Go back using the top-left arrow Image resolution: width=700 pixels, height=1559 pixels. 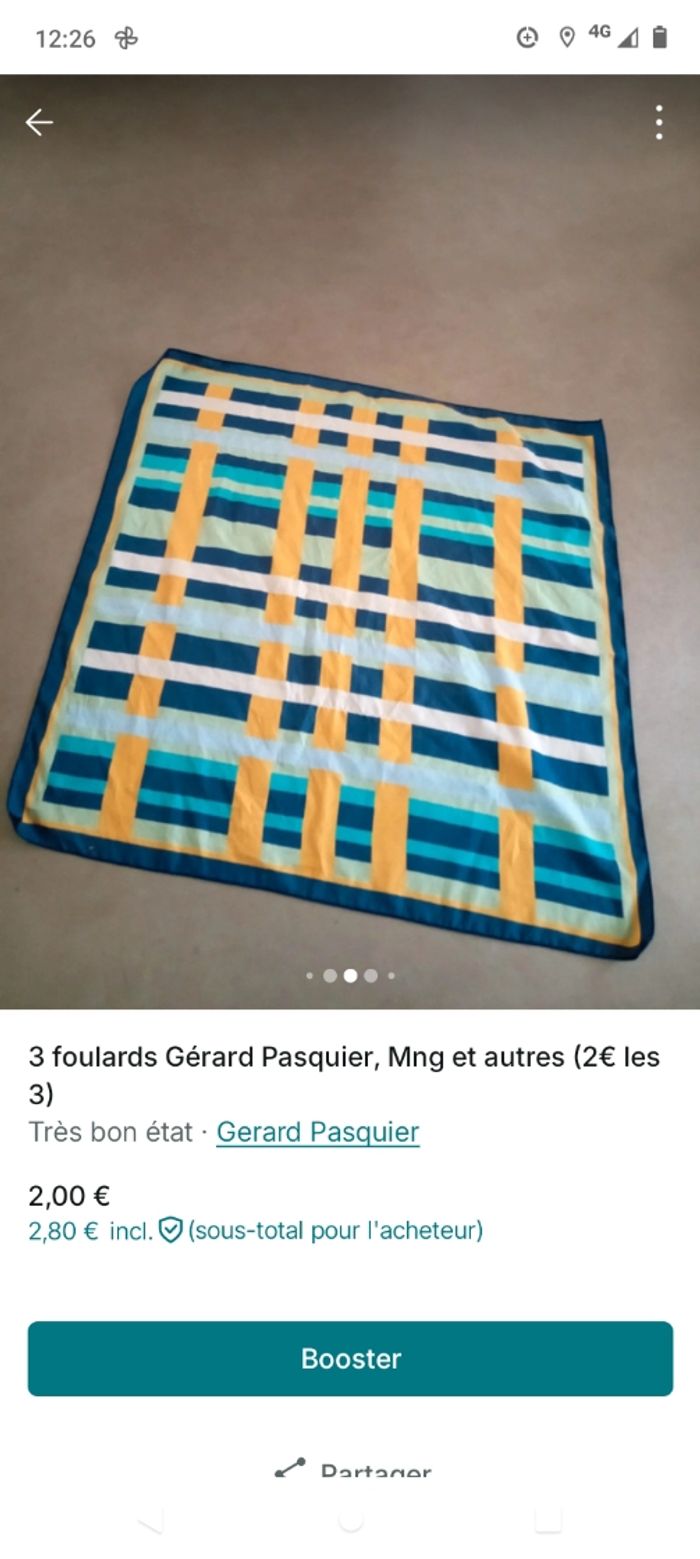click(x=39, y=122)
